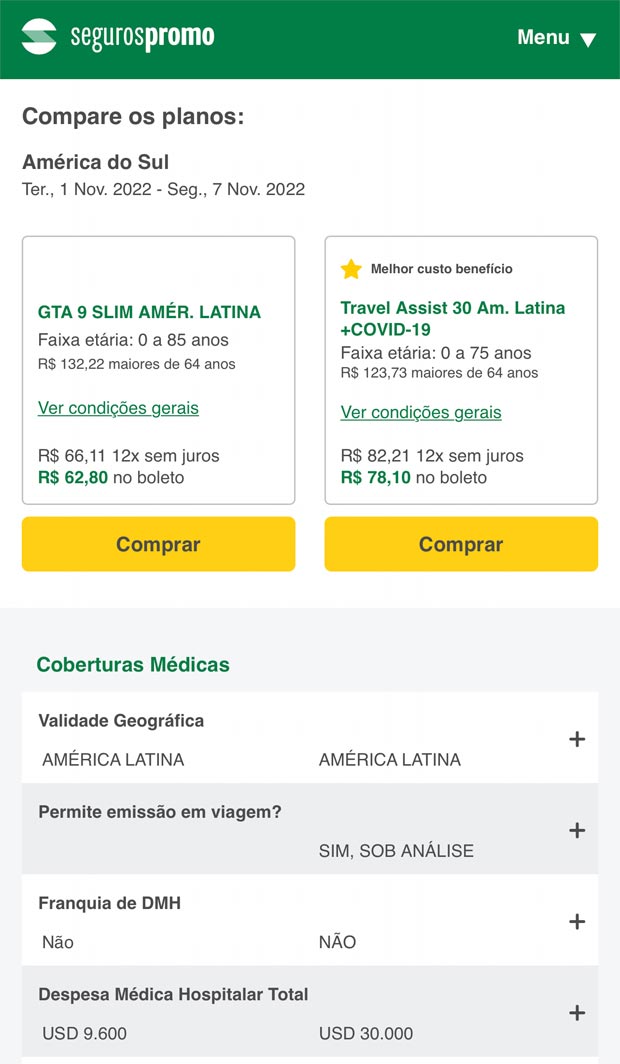This screenshot has width=620, height=1064.
Task: View general conditions for GTA 9 Slim plan
Action: pyautogui.click(x=118, y=408)
